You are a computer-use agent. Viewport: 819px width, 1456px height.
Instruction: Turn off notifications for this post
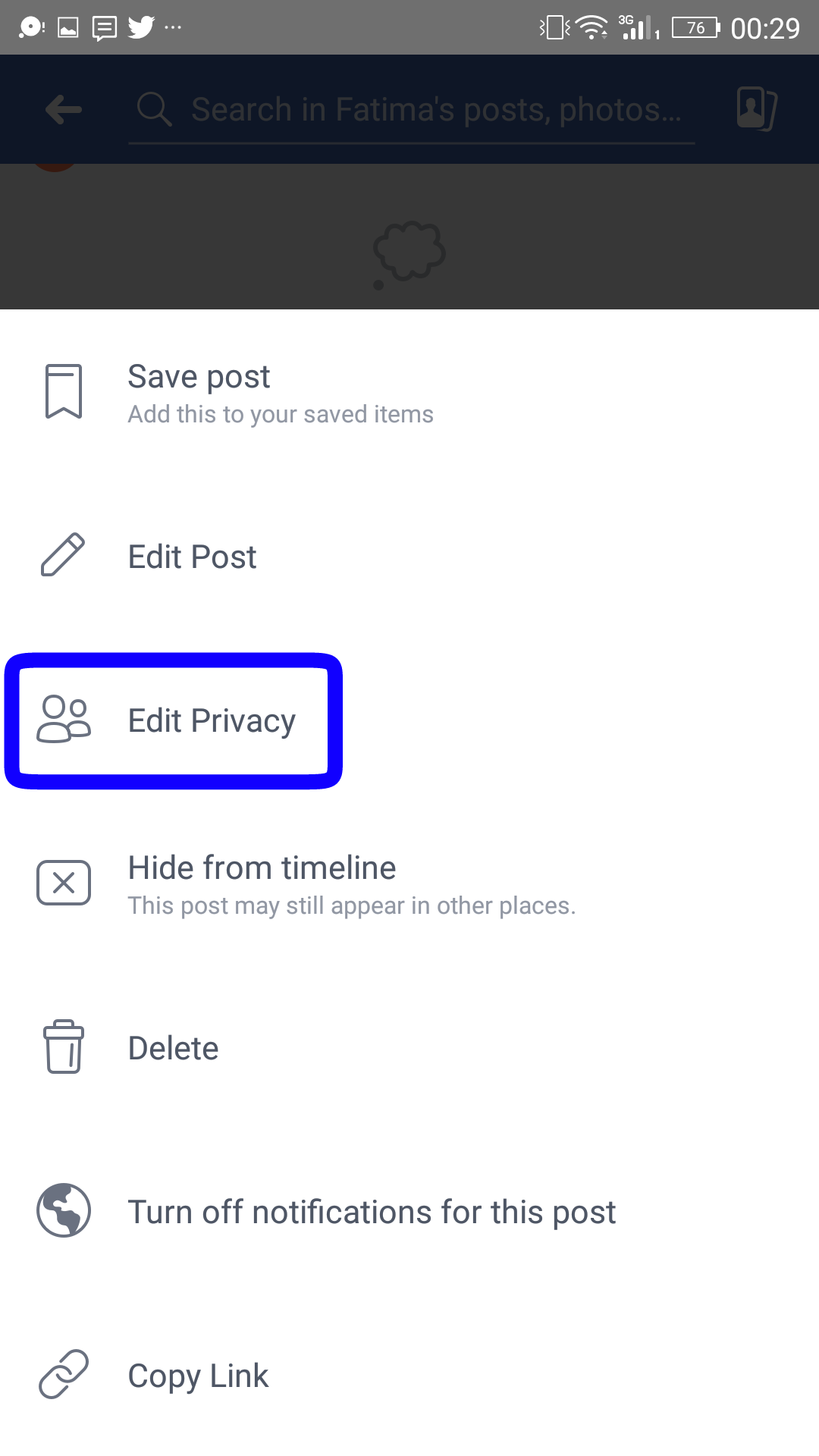click(x=409, y=1211)
